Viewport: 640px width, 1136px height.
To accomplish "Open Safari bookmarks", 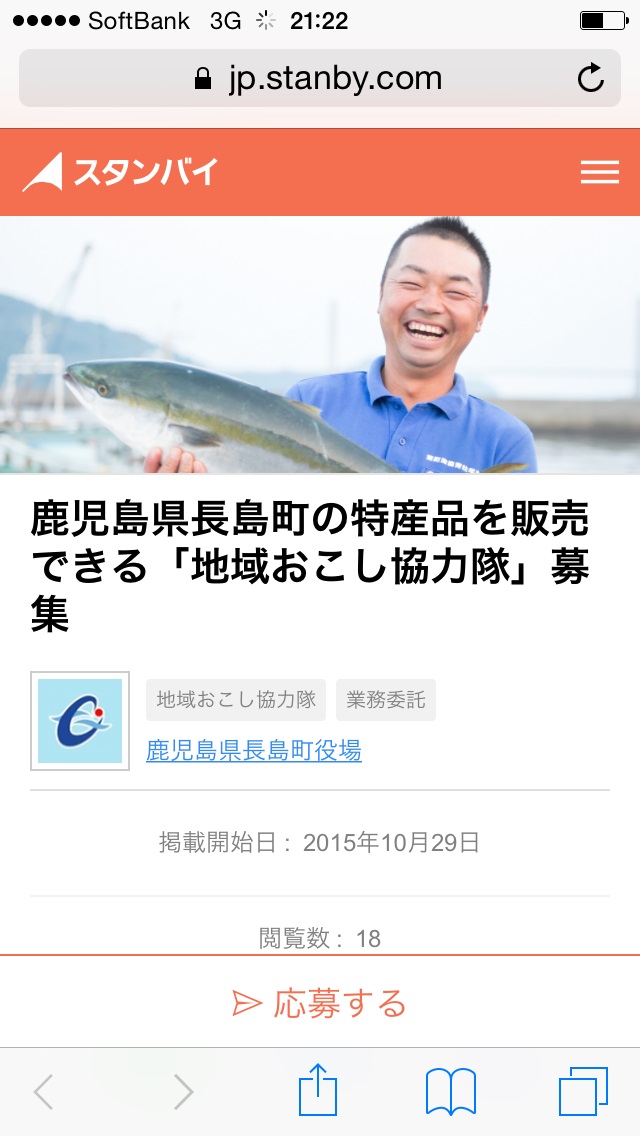I will [451, 1092].
